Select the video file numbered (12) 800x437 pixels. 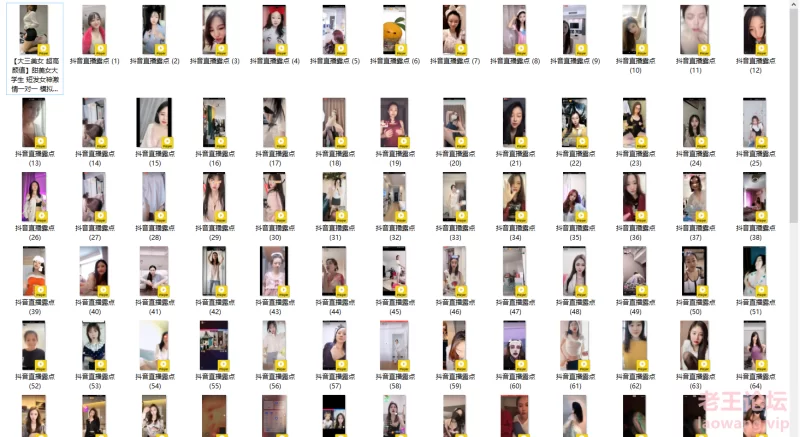[755, 30]
